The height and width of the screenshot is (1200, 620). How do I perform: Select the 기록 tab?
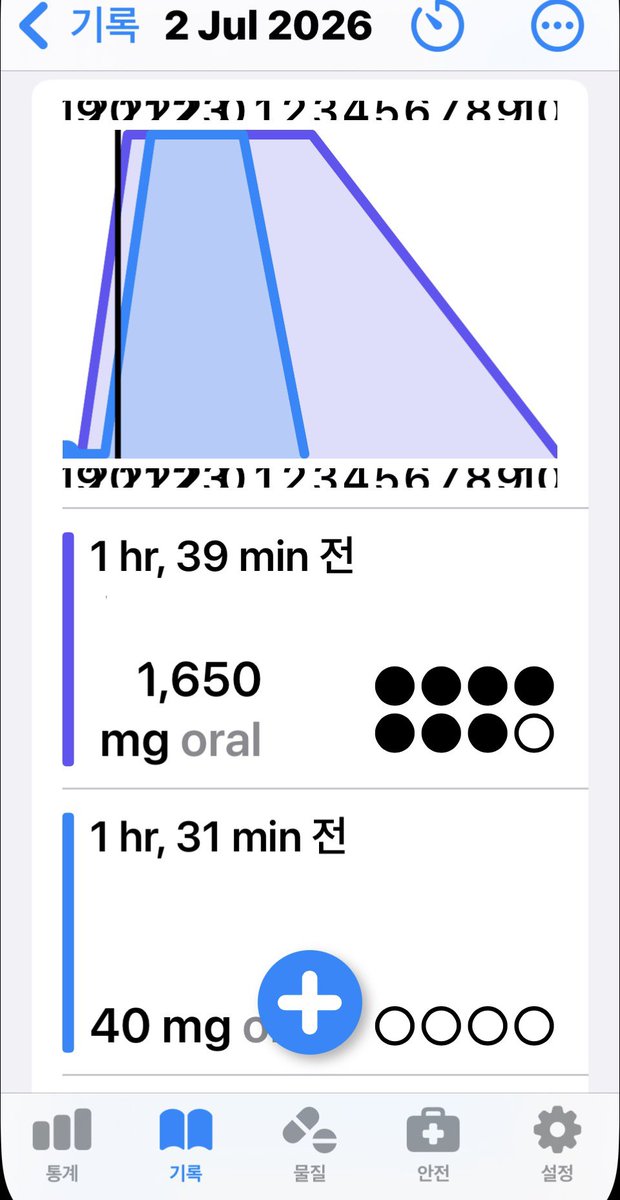point(186,1145)
